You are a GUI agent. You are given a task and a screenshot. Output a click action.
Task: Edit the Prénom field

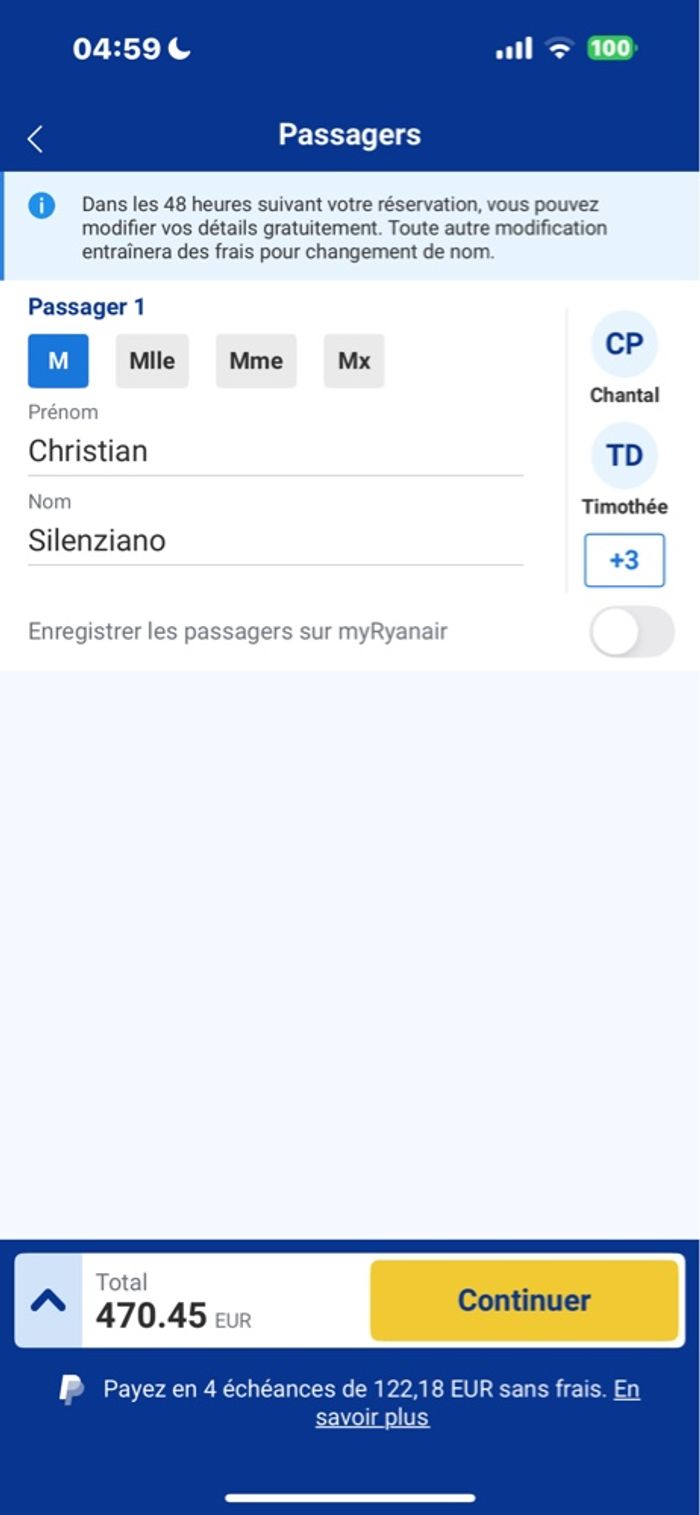click(x=275, y=451)
